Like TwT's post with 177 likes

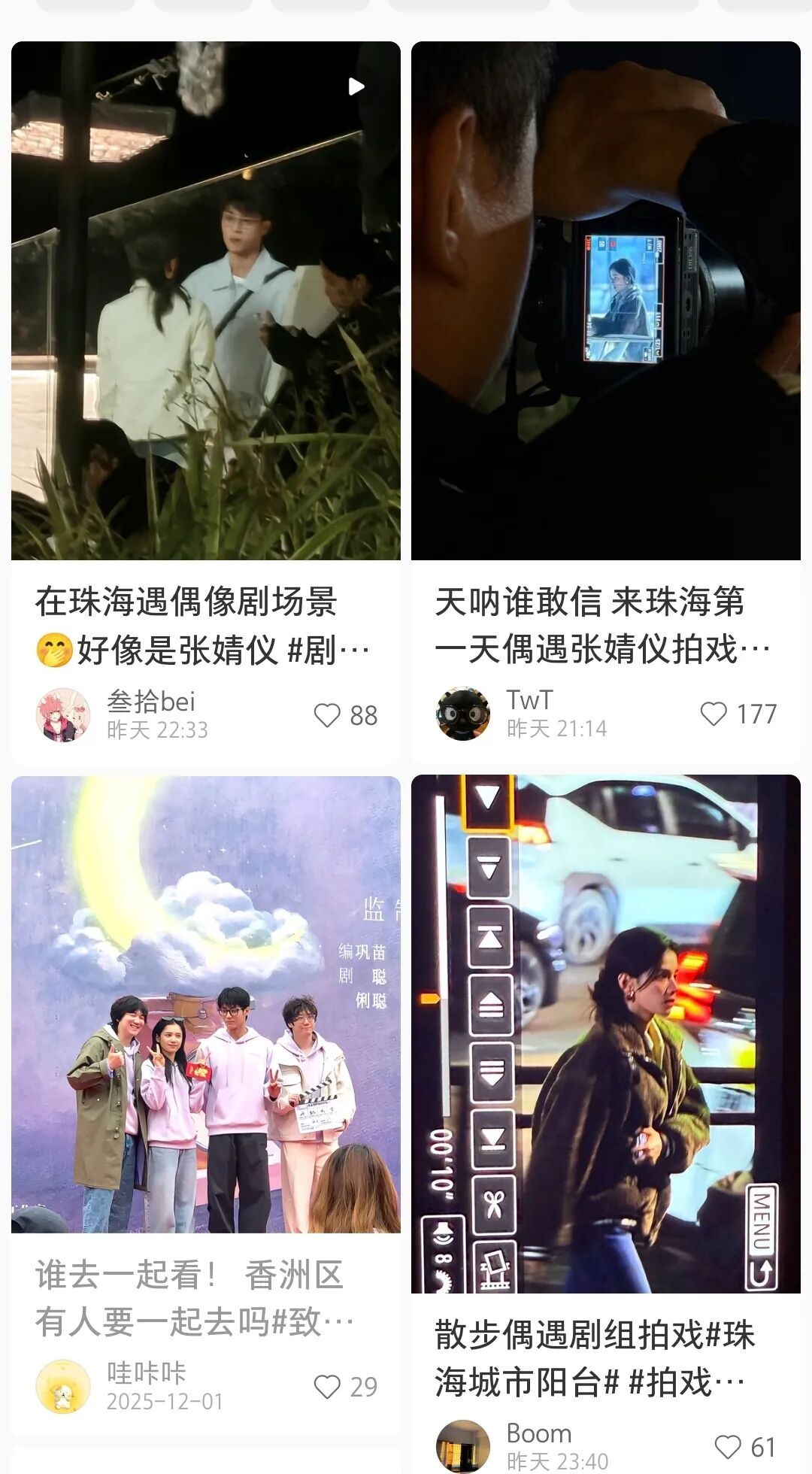714,714
